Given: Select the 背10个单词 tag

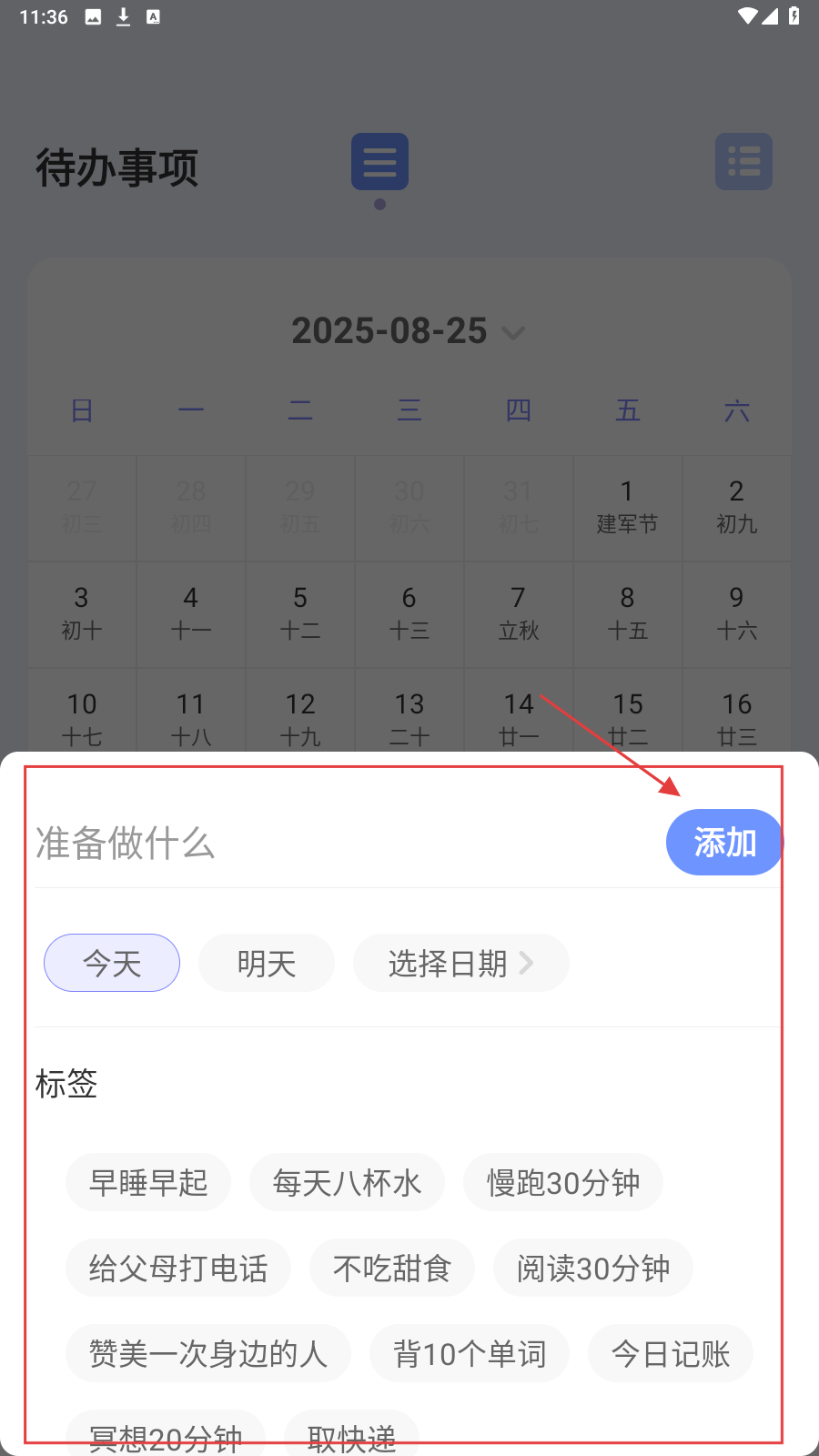Looking at the screenshot, I should click(x=470, y=1354).
